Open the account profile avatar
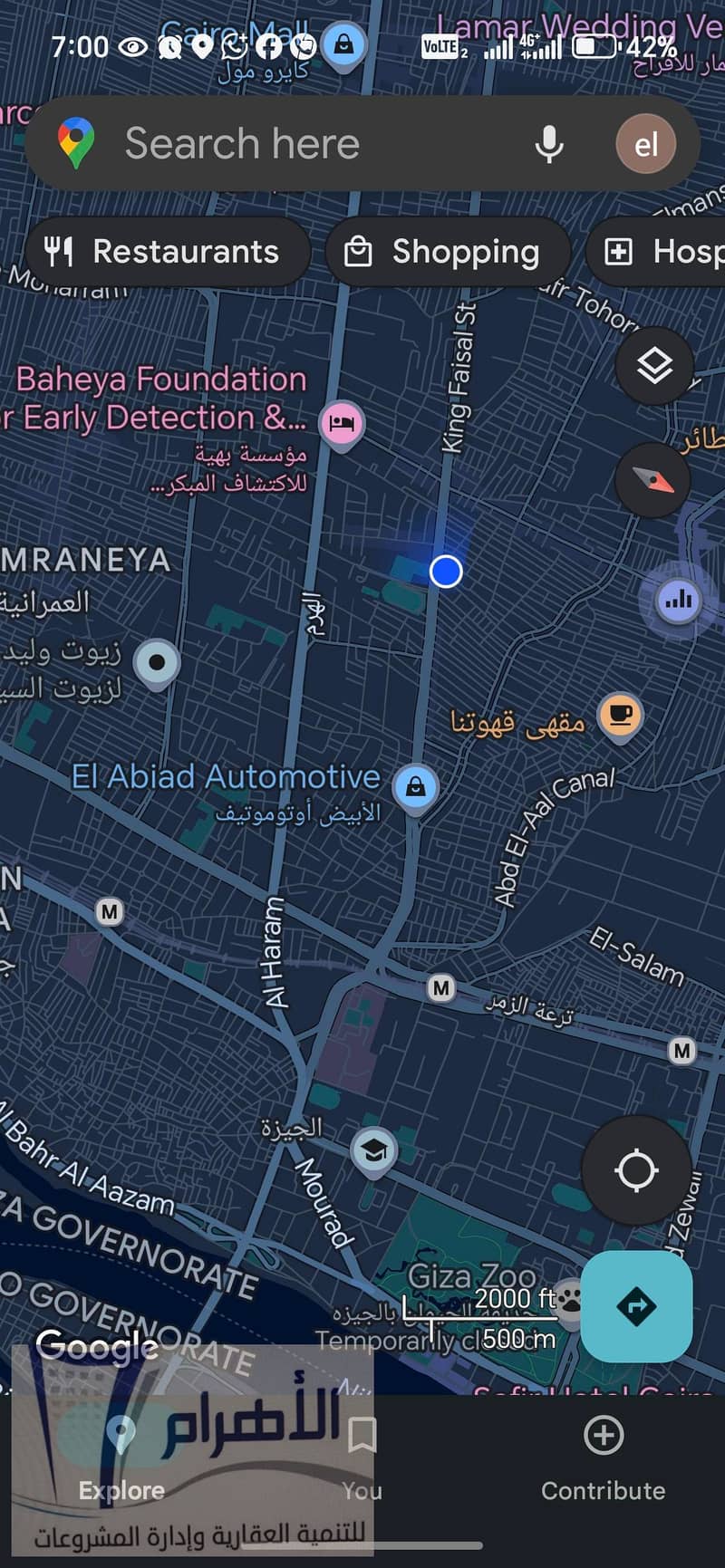The height and width of the screenshot is (1568, 725). click(645, 144)
